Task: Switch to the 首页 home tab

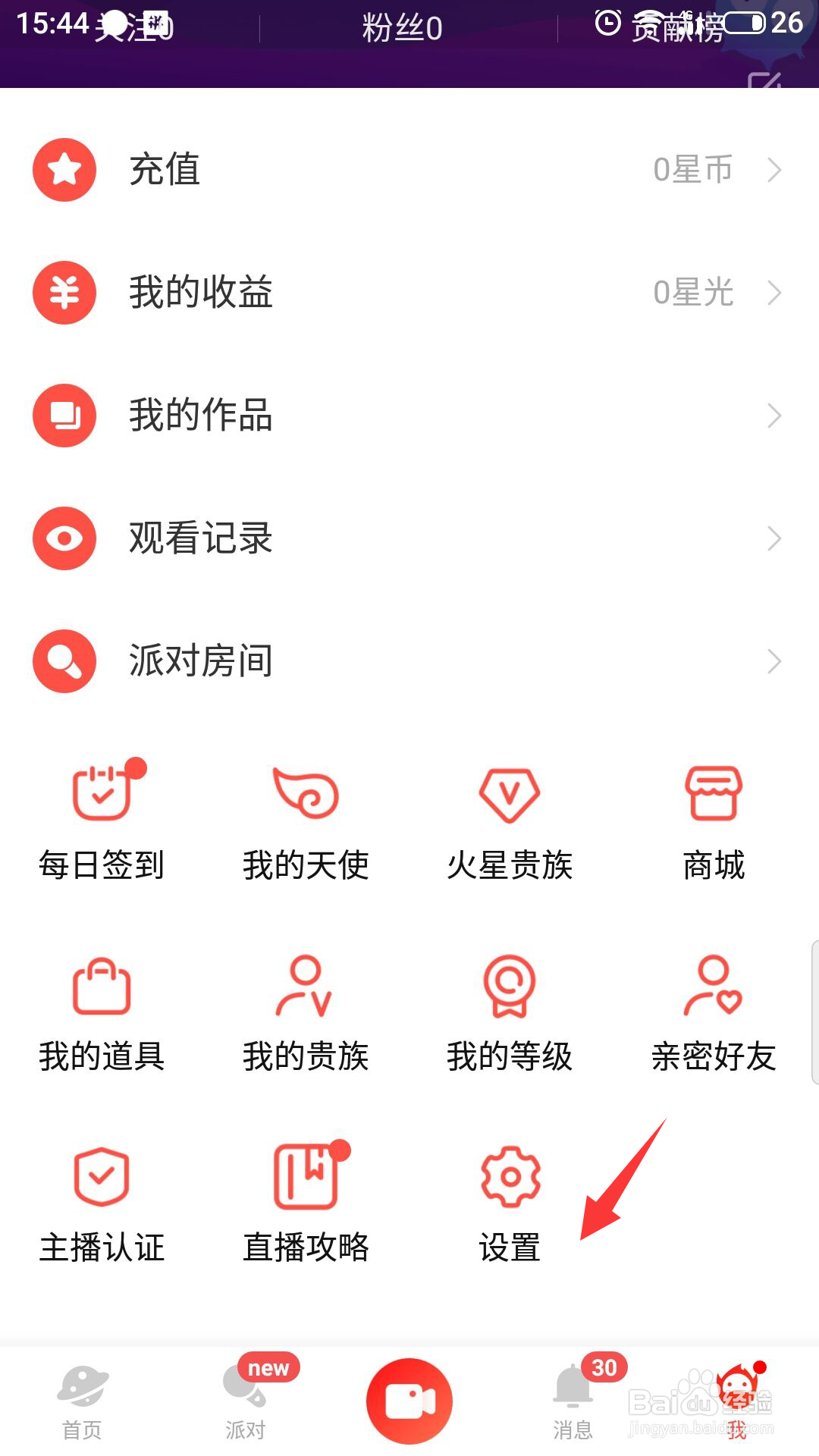Action: (82, 1403)
